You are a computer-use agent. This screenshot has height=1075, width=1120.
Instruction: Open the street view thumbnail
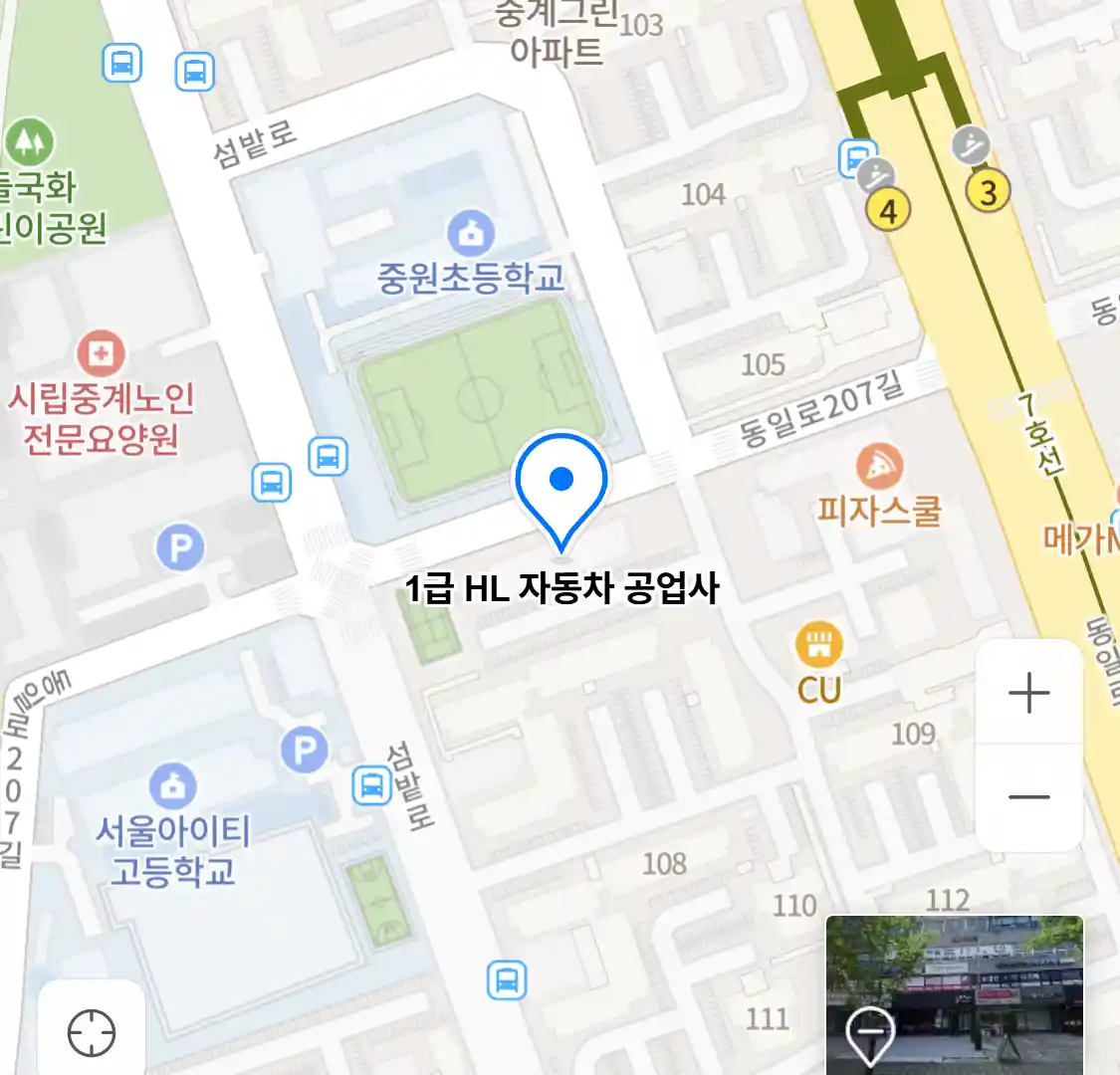954,994
